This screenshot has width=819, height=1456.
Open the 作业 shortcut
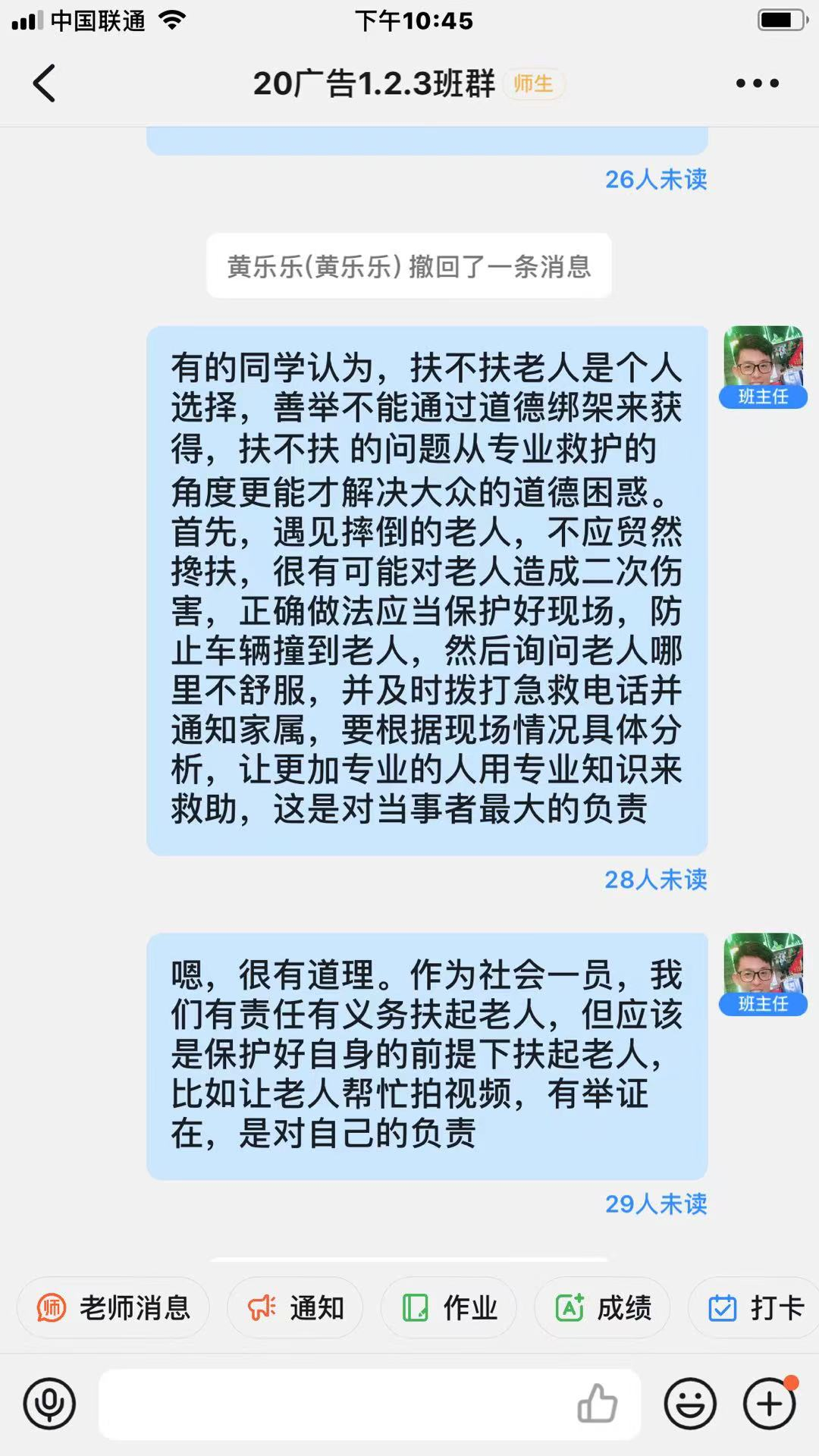(449, 1308)
